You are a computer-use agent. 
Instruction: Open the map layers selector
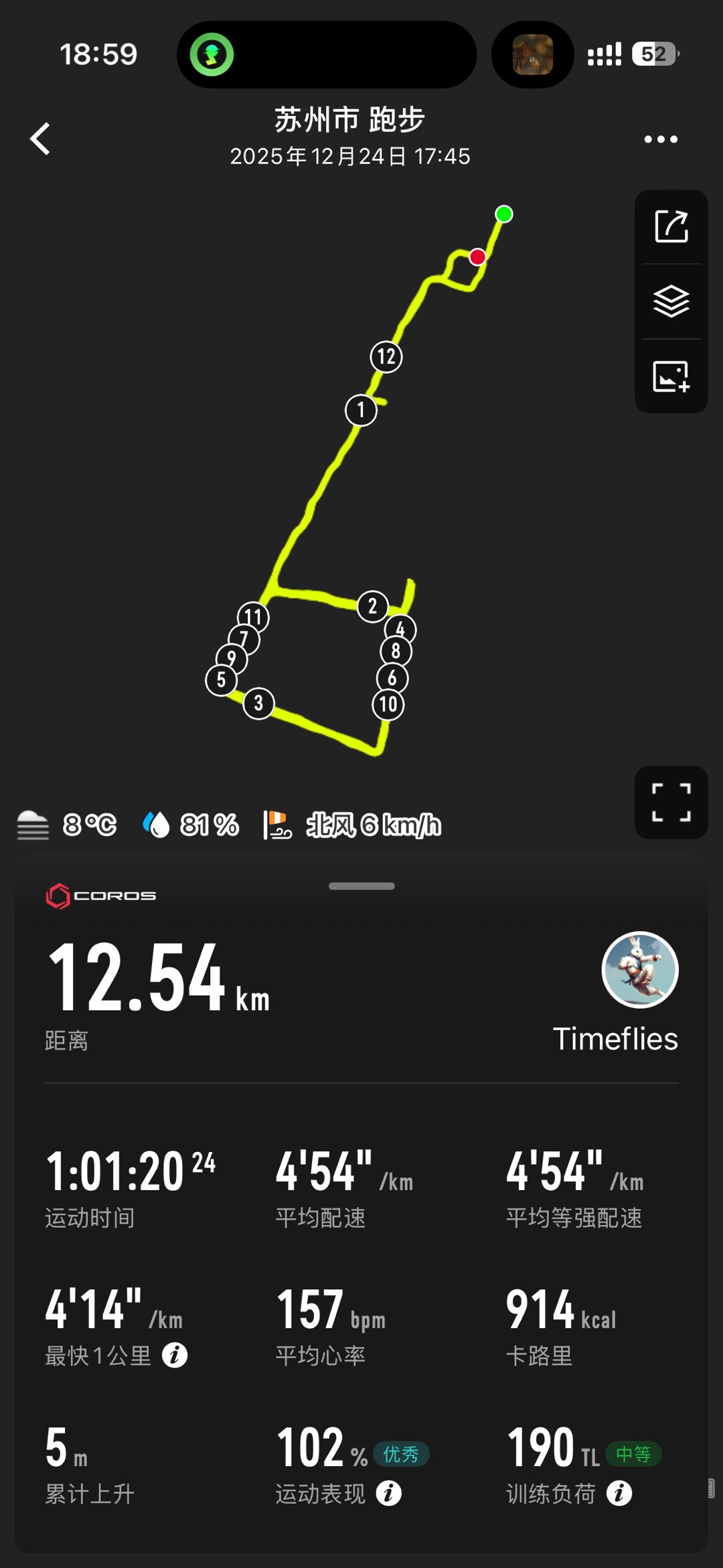pos(671,301)
